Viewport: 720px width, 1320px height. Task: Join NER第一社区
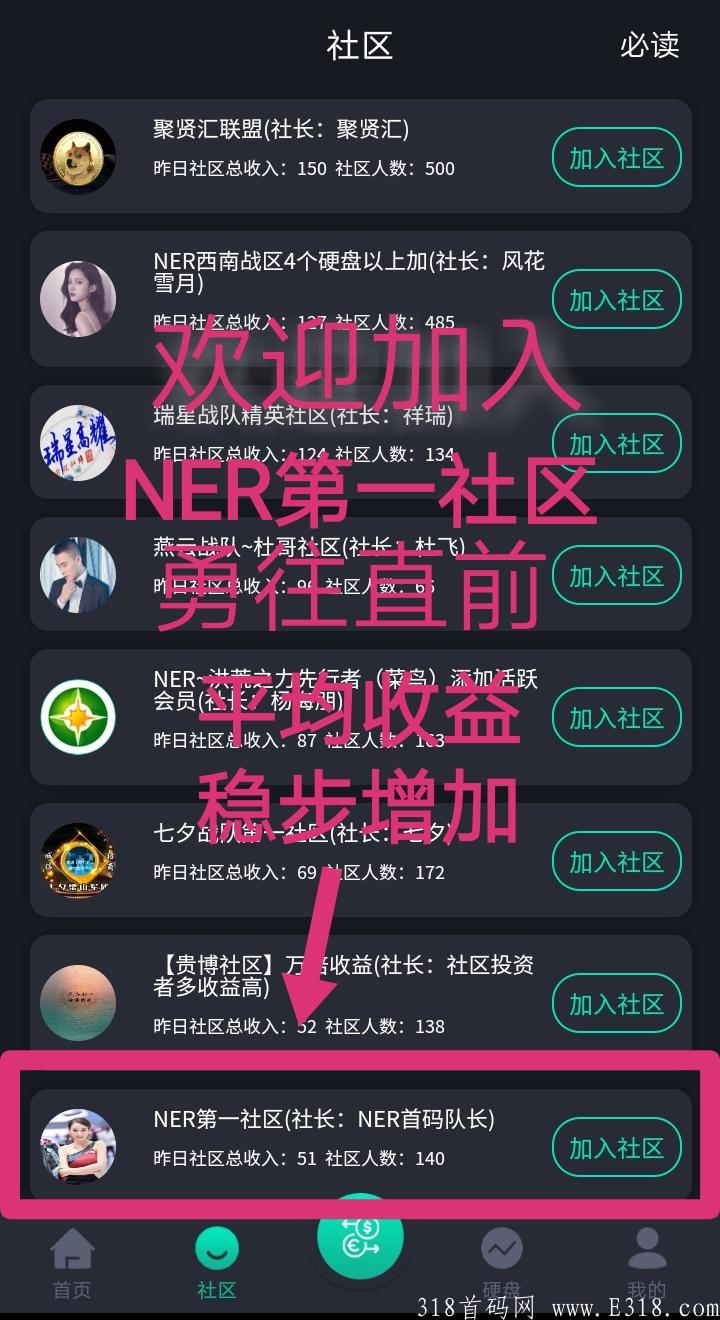click(x=616, y=1148)
